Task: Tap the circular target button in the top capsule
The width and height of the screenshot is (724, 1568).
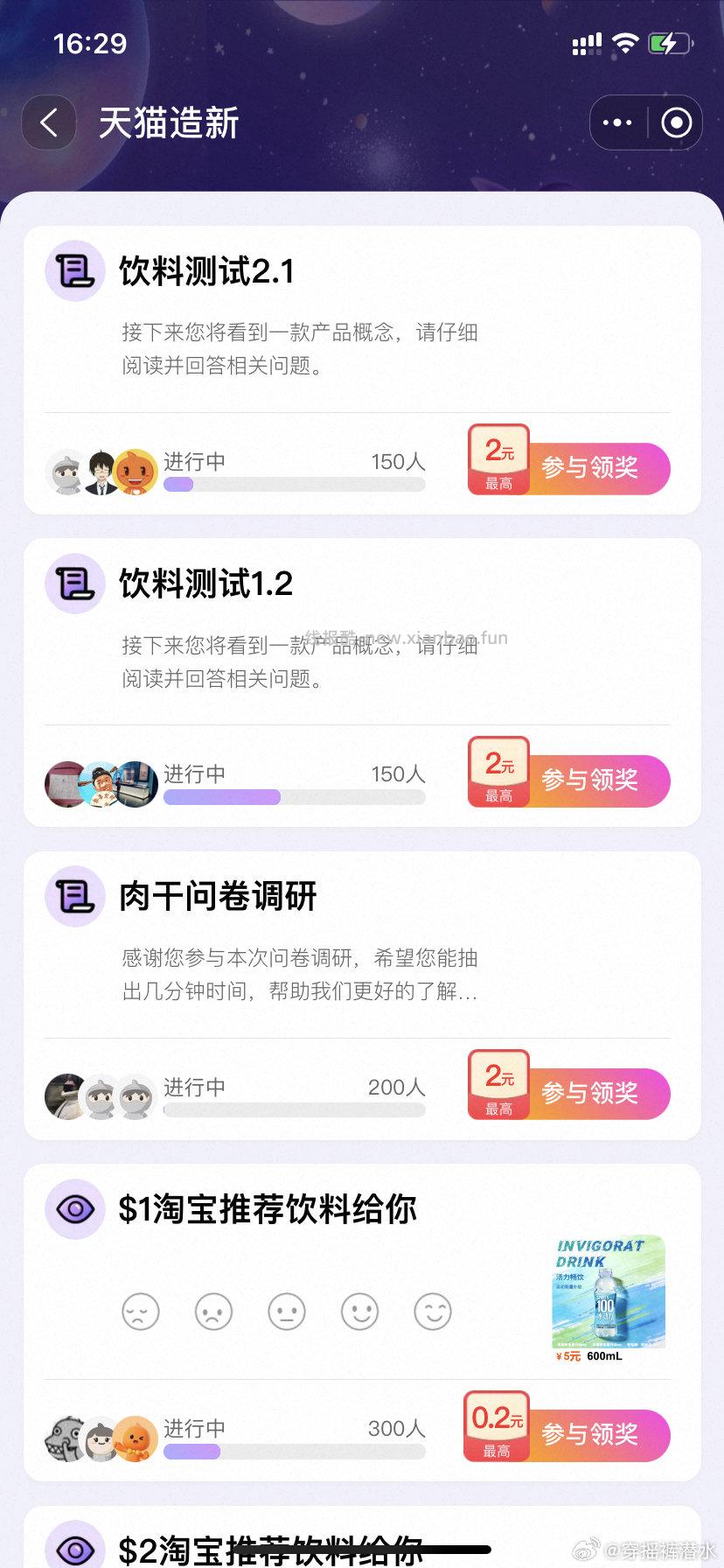Action: tap(677, 122)
